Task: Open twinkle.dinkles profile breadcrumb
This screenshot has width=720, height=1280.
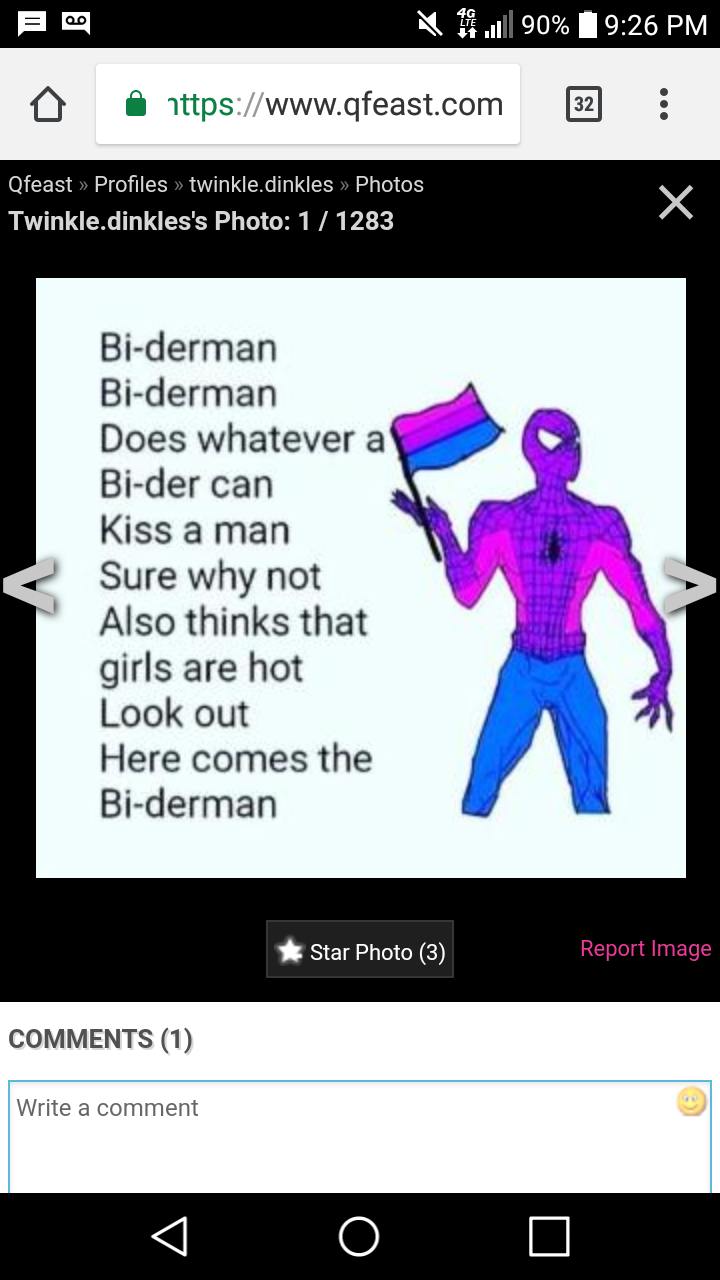Action: (x=261, y=184)
